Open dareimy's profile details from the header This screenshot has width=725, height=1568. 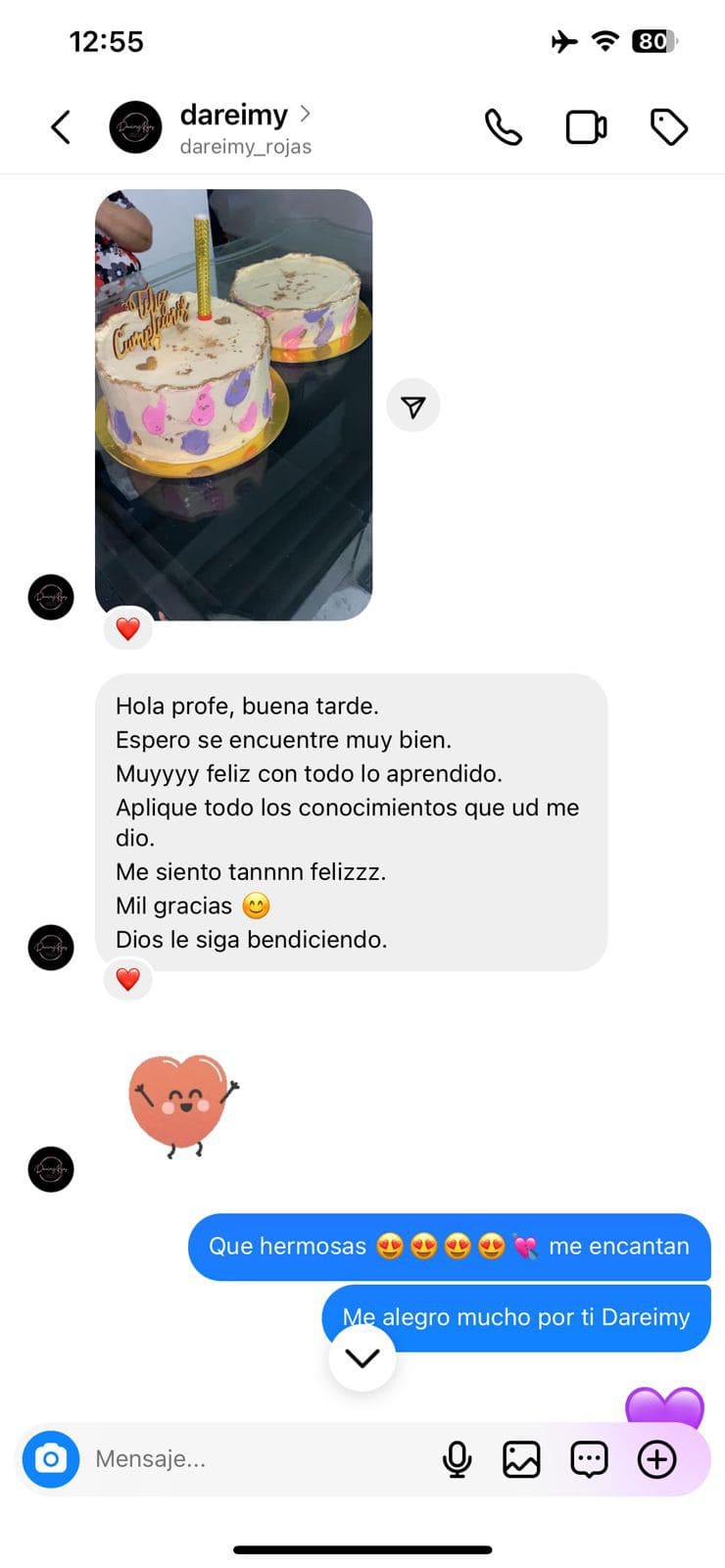pos(235,127)
